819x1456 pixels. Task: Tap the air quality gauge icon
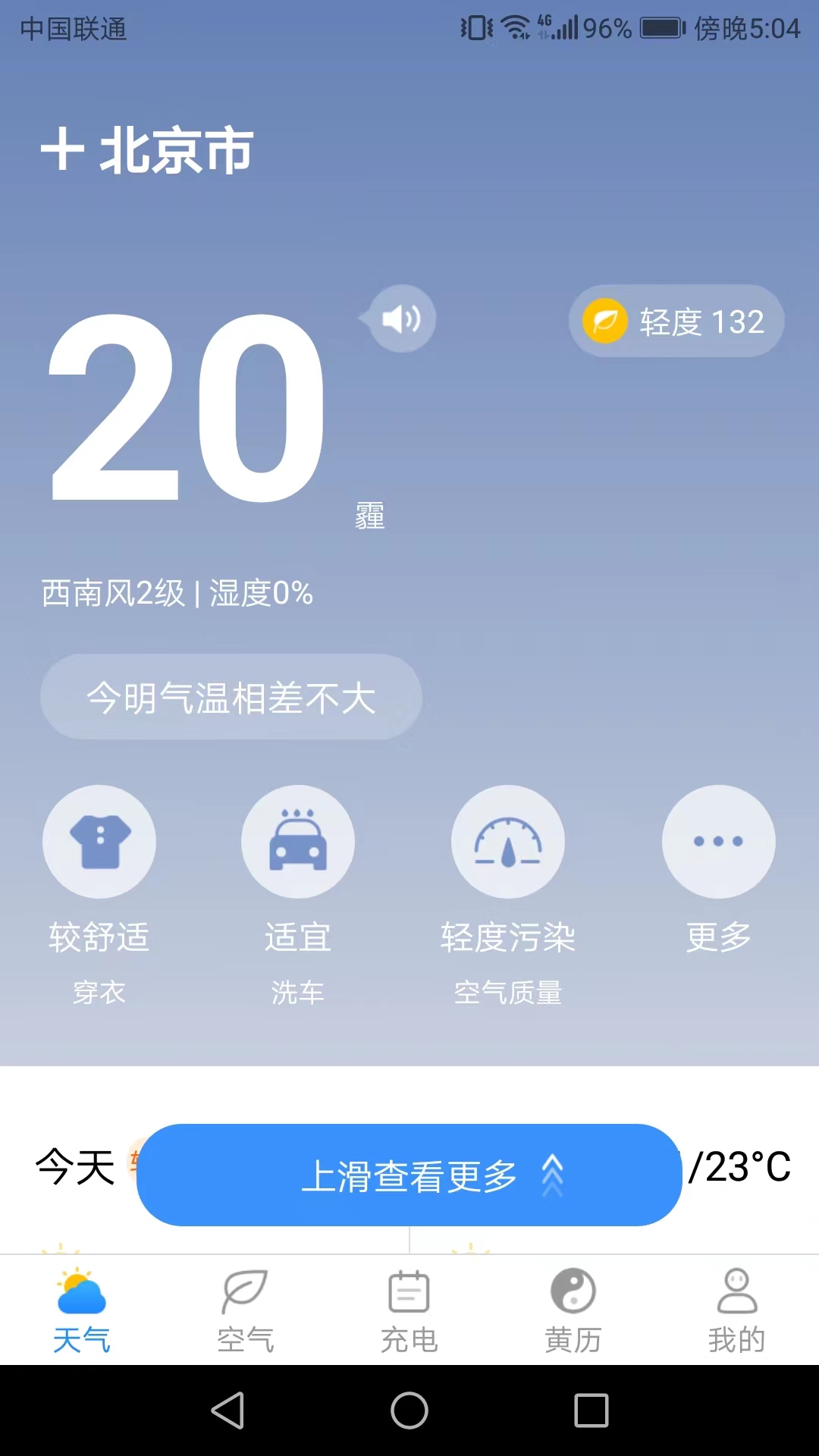coord(509,841)
